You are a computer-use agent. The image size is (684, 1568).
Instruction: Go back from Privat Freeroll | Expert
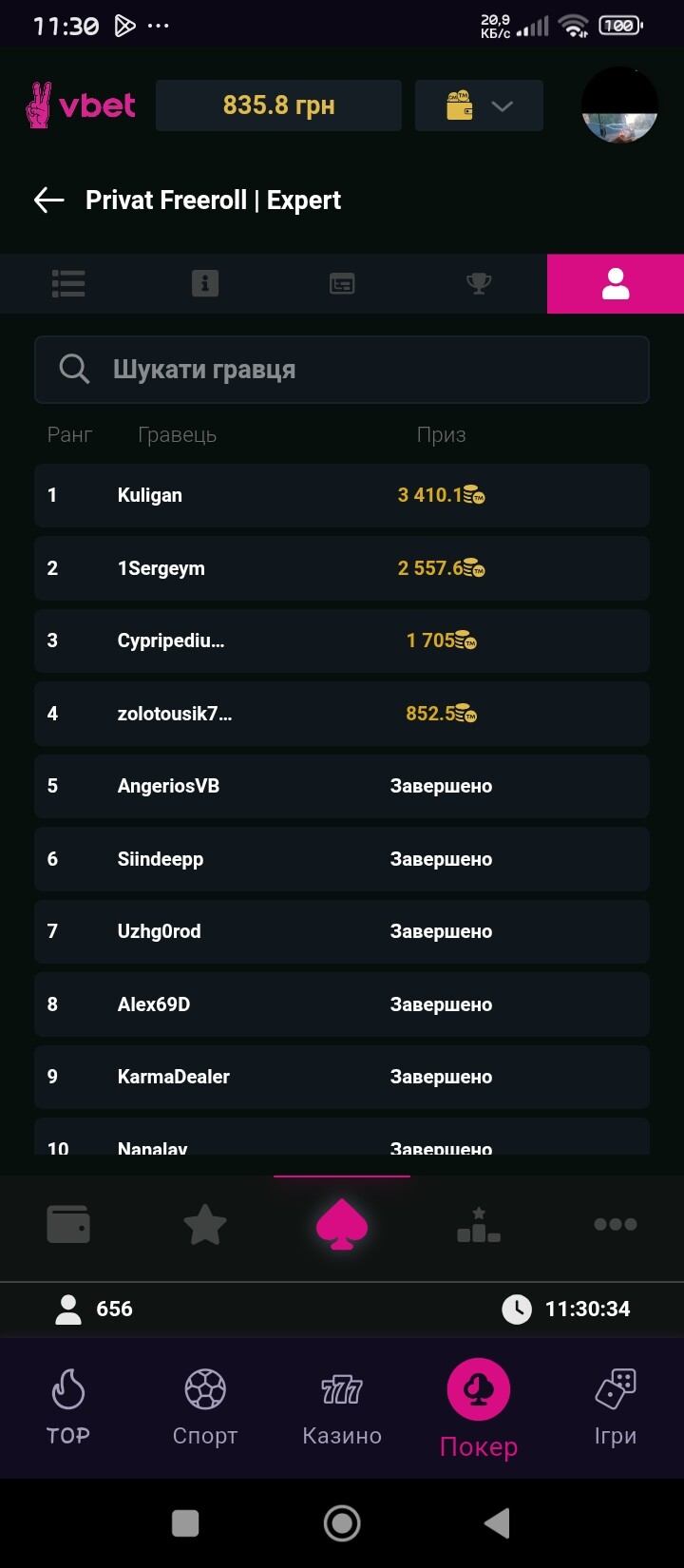[x=48, y=200]
